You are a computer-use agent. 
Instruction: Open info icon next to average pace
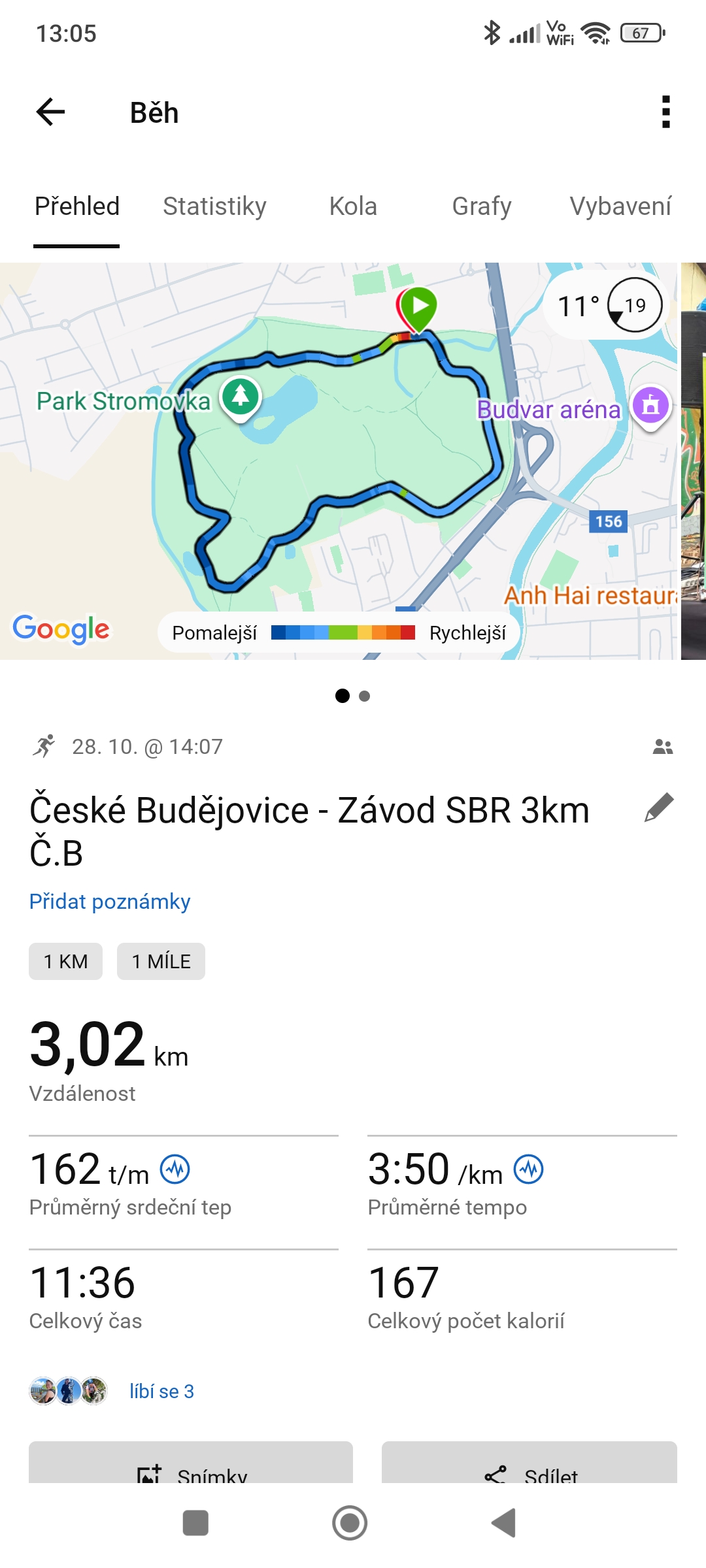(x=528, y=1169)
